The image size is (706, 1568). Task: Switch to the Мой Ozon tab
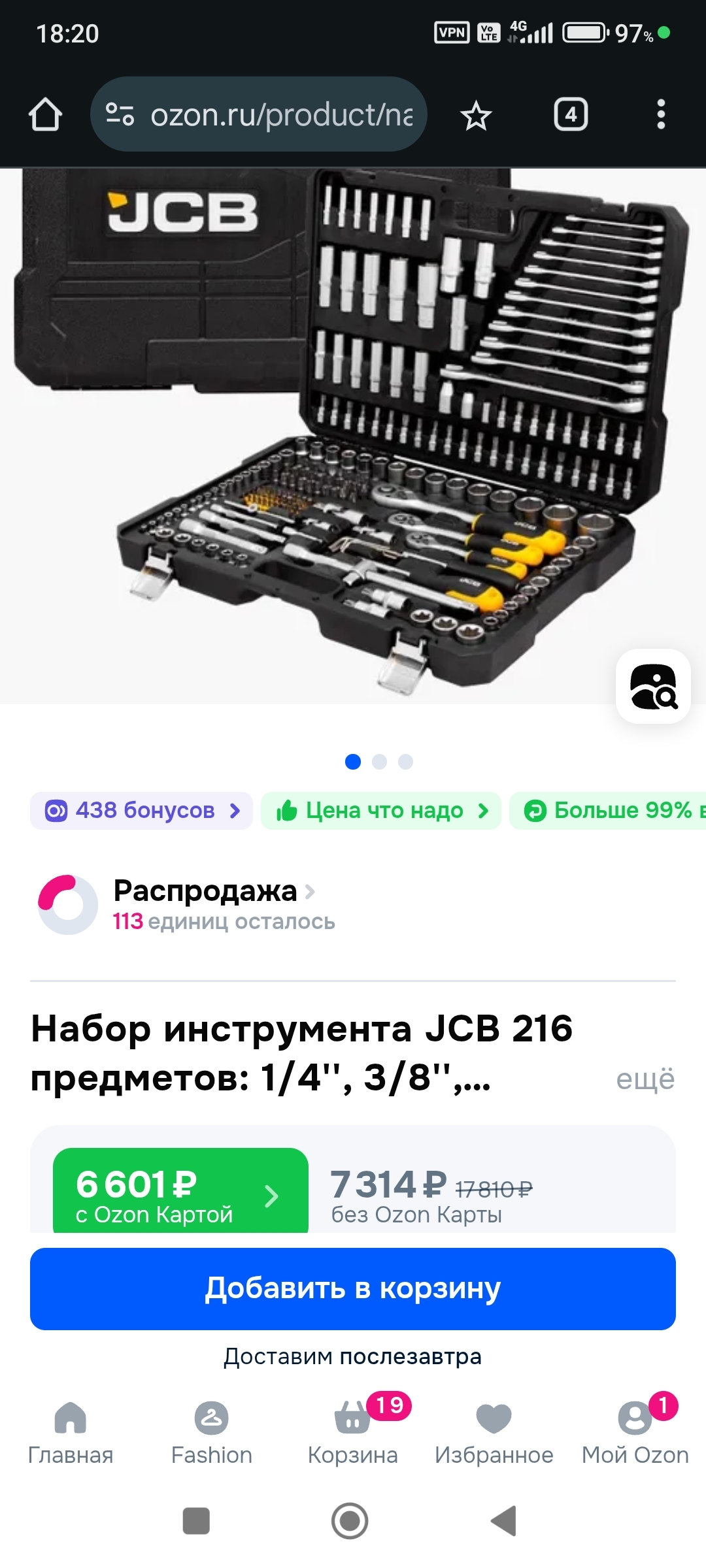pyautogui.click(x=635, y=1433)
